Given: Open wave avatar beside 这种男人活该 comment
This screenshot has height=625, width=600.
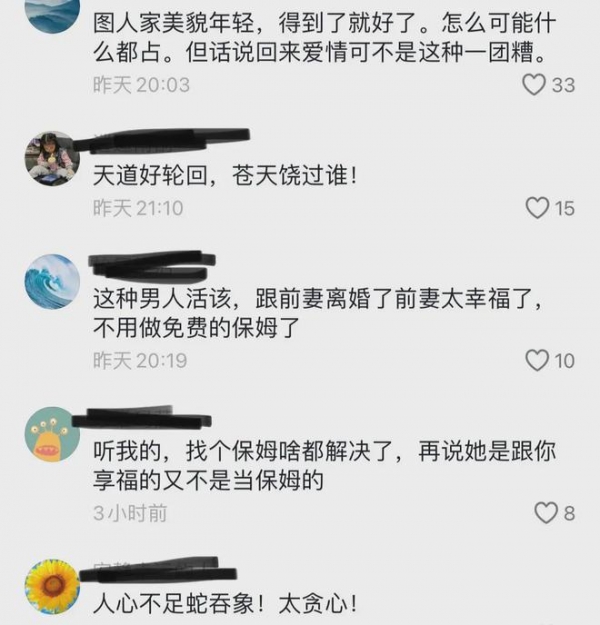Looking at the screenshot, I should [52, 280].
